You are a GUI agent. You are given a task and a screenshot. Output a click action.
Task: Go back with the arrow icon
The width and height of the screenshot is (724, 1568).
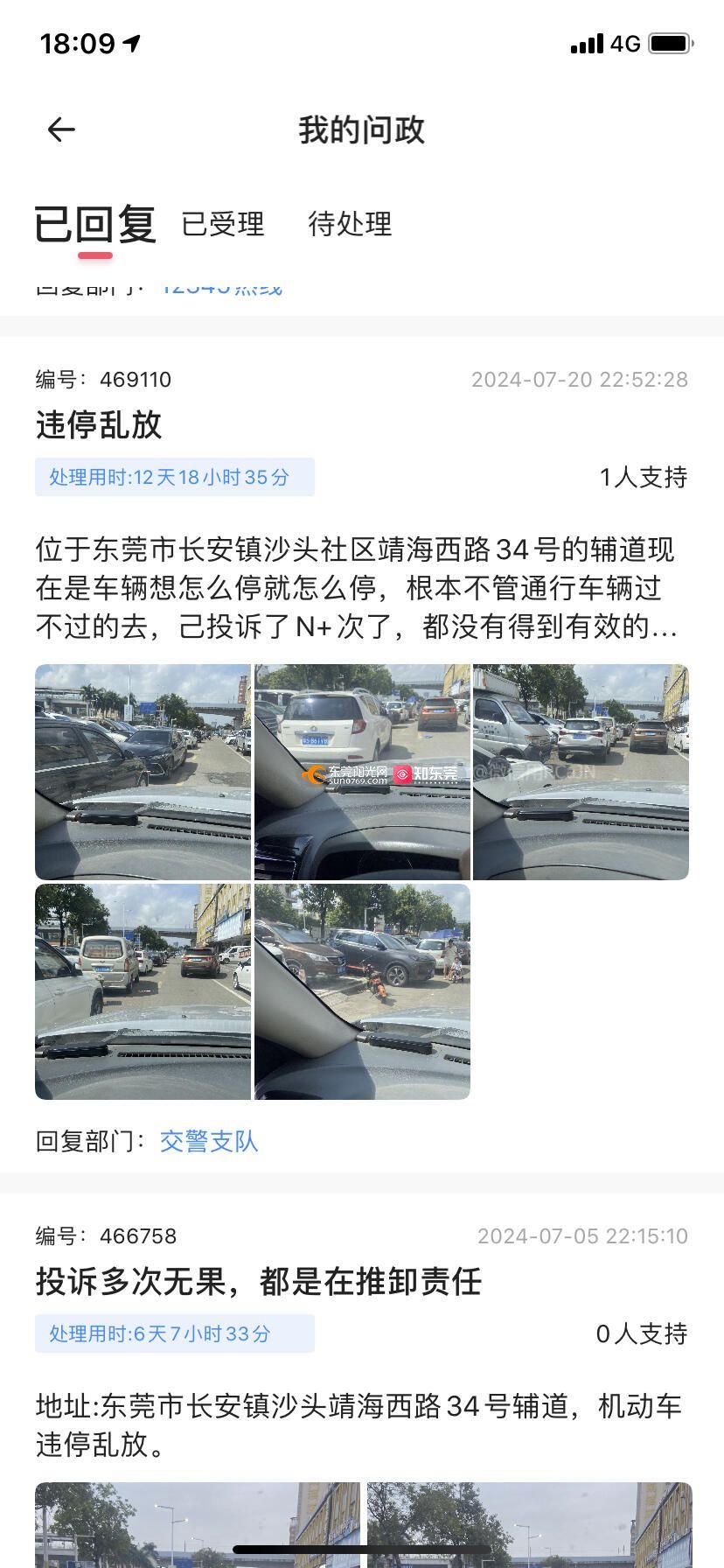pyautogui.click(x=60, y=130)
